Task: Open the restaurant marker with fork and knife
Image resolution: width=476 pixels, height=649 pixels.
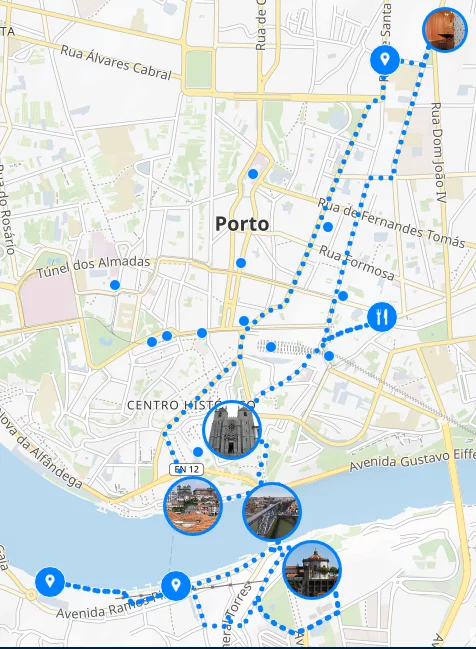Action: point(382,317)
